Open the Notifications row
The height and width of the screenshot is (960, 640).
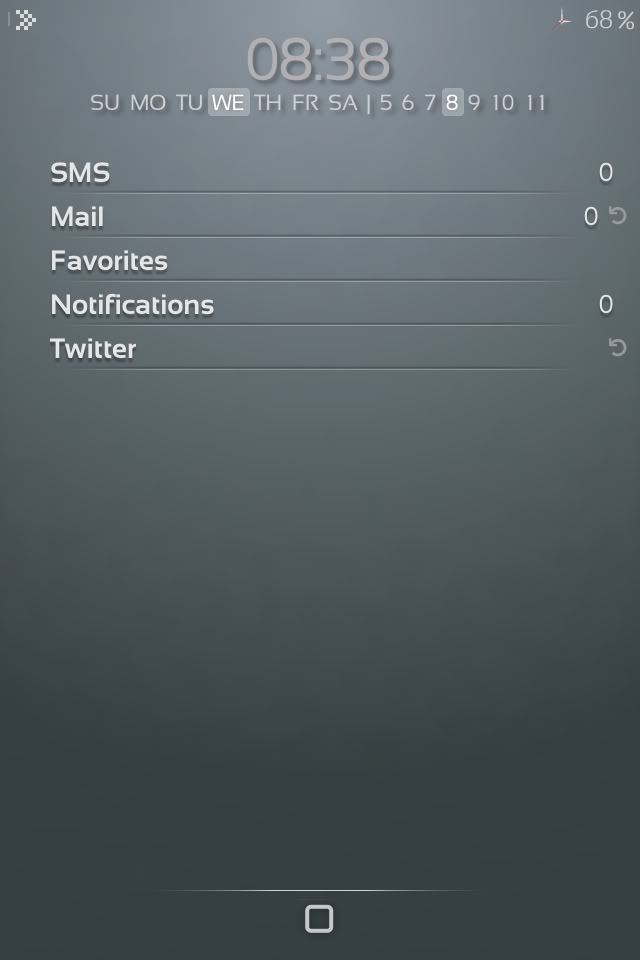point(132,305)
